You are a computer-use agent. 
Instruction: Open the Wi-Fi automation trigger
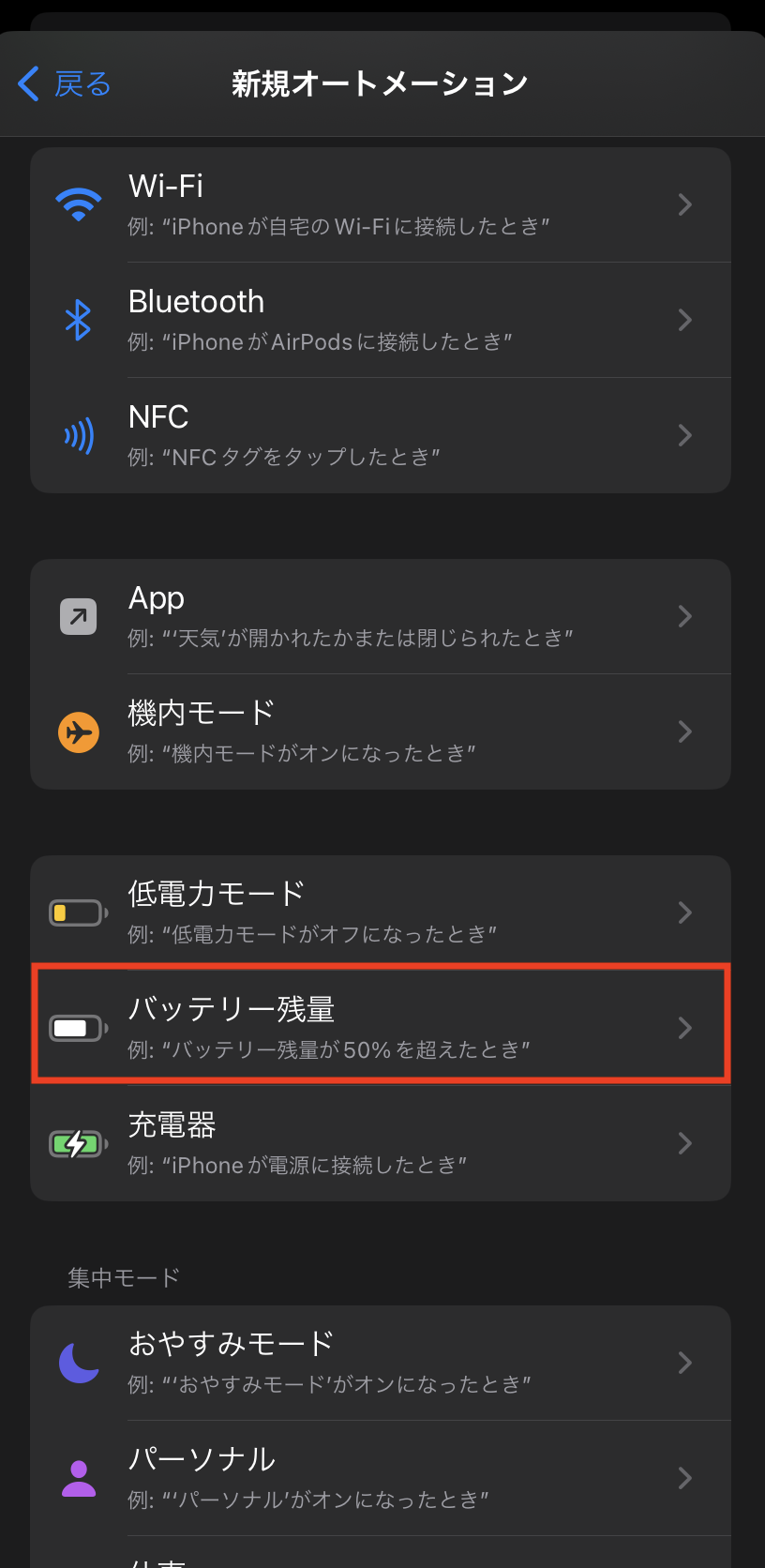coord(380,204)
